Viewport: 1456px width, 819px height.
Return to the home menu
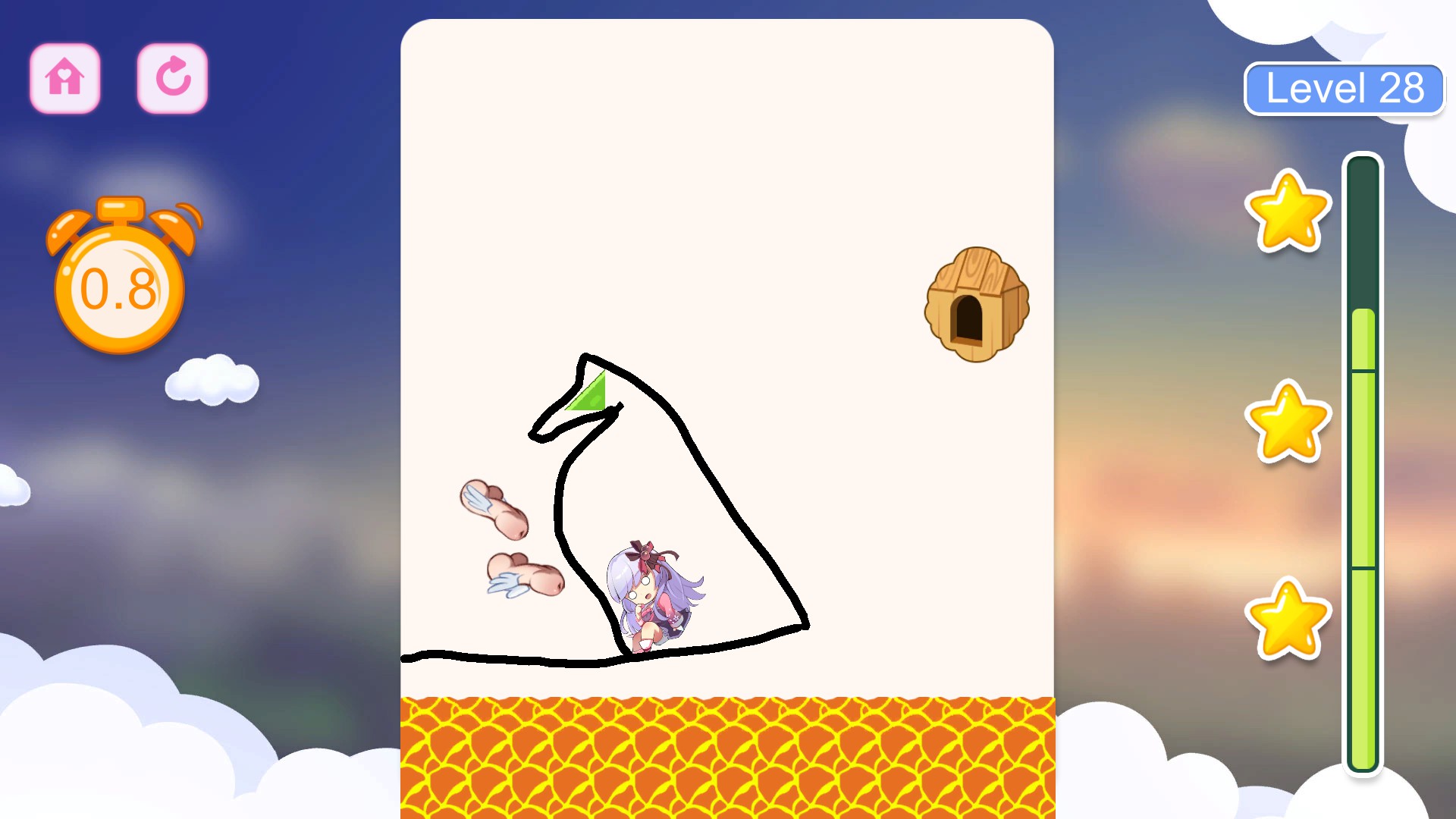tap(65, 78)
